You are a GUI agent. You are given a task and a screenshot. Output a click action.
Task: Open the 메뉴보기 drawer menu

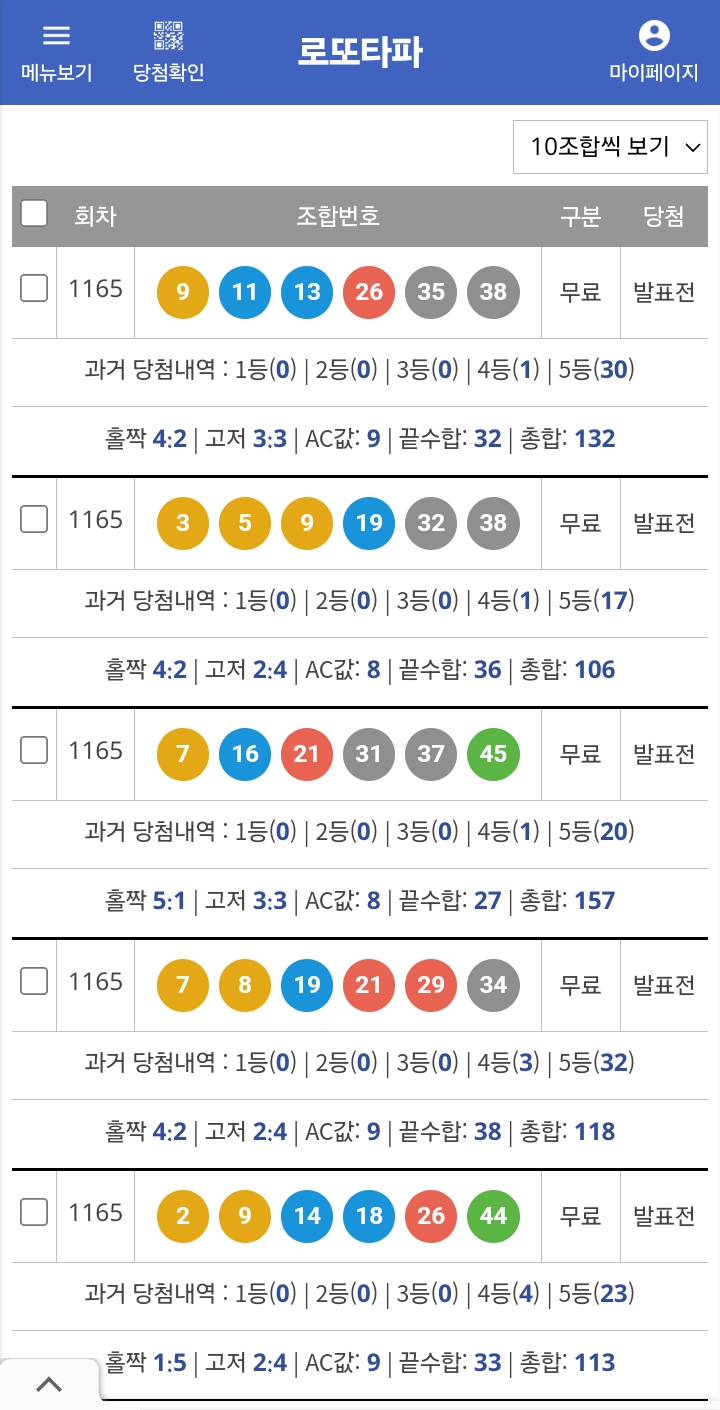pyautogui.click(x=57, y=53)
